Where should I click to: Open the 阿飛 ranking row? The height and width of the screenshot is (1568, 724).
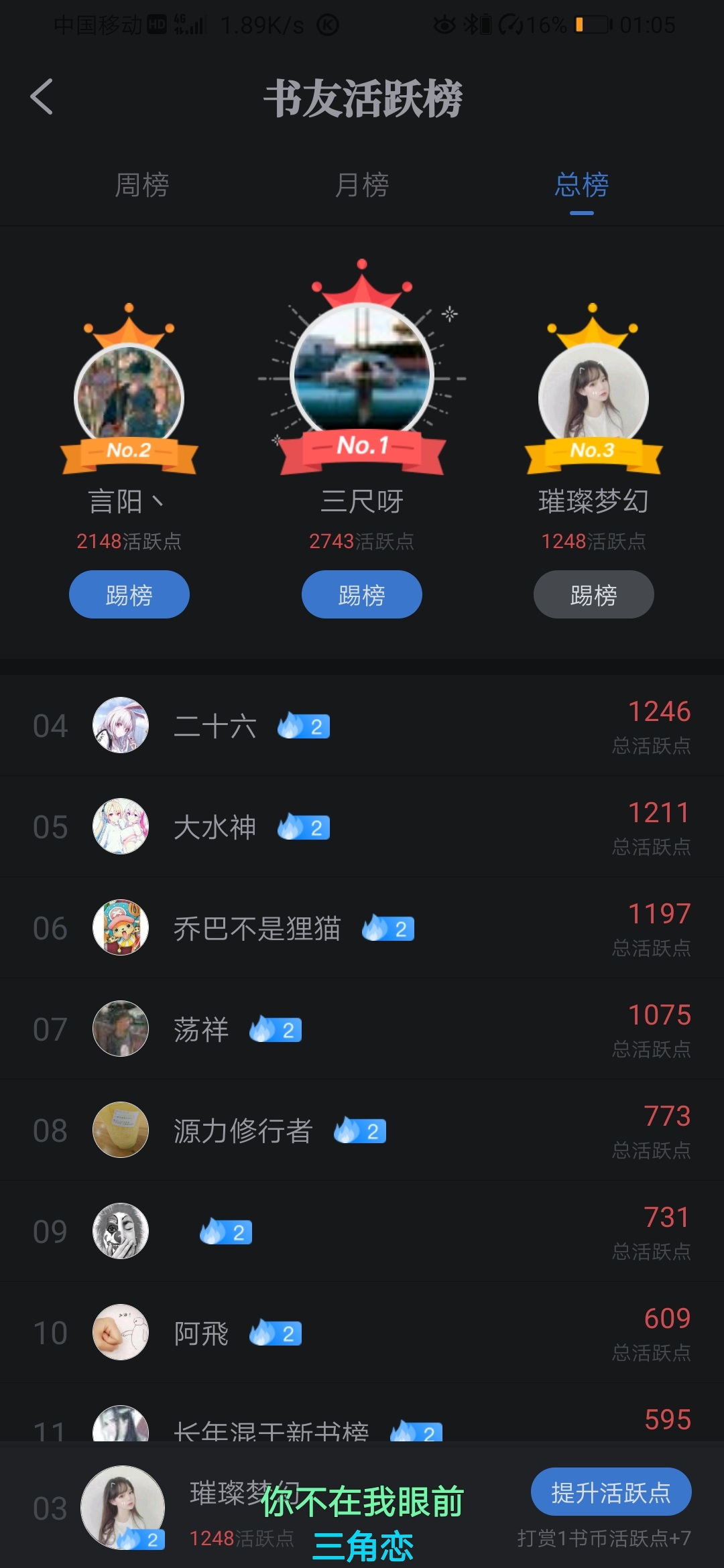(362, 1333)
